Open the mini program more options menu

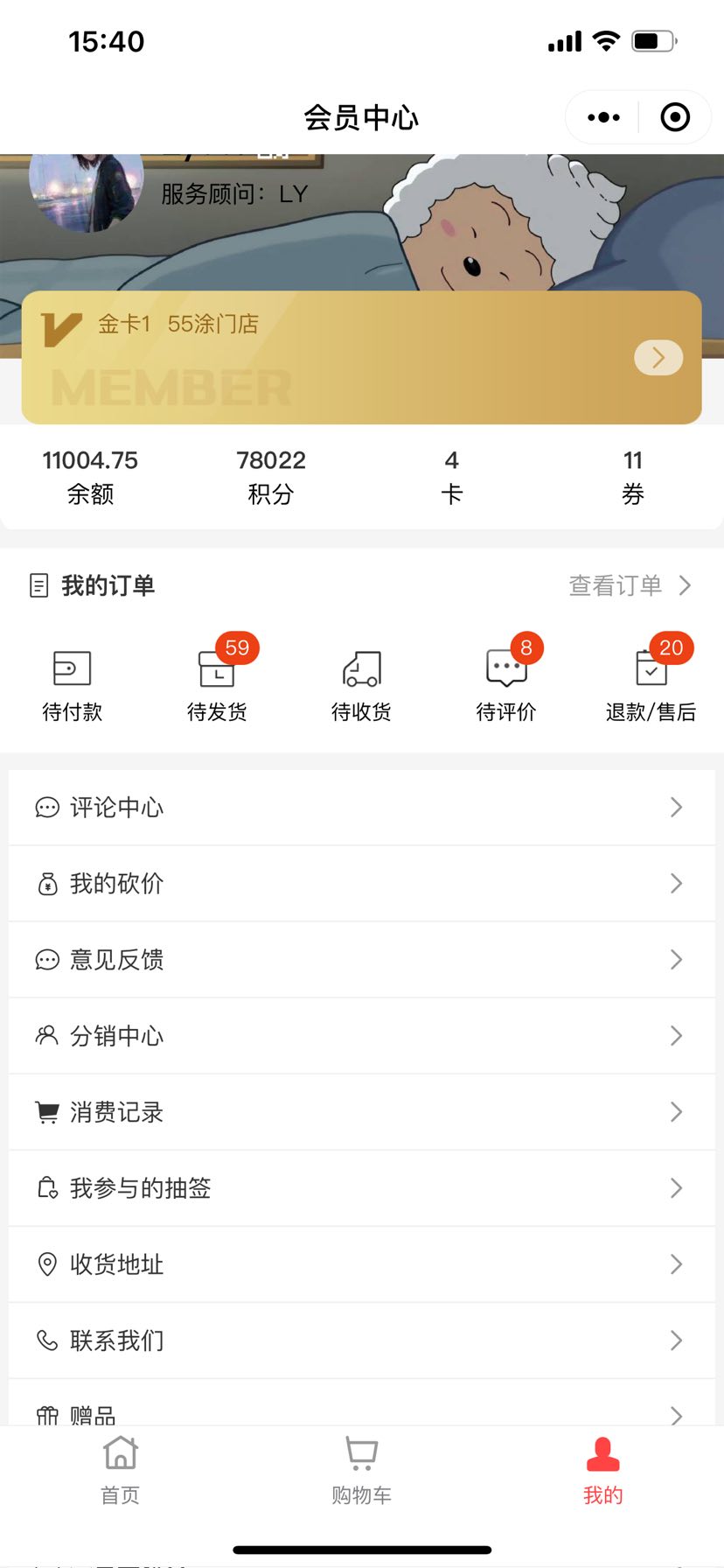pos(603,117)
